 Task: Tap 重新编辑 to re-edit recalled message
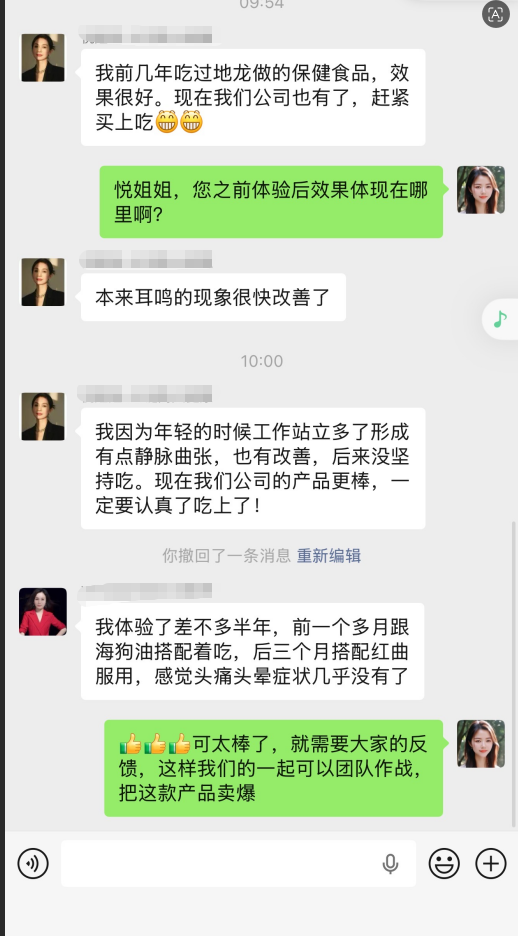coord(329,556)
